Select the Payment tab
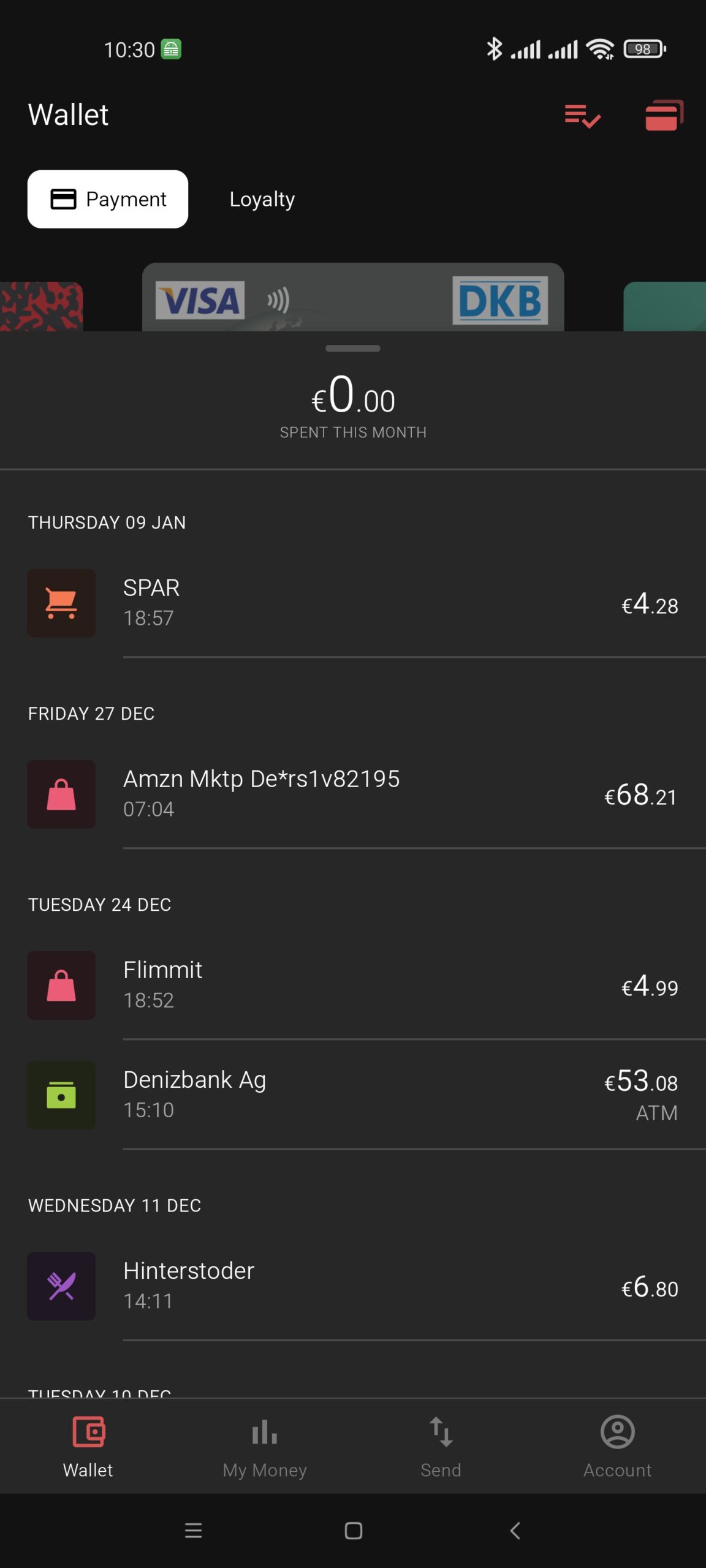706x1568 pixels. click(x=108, y=199)
